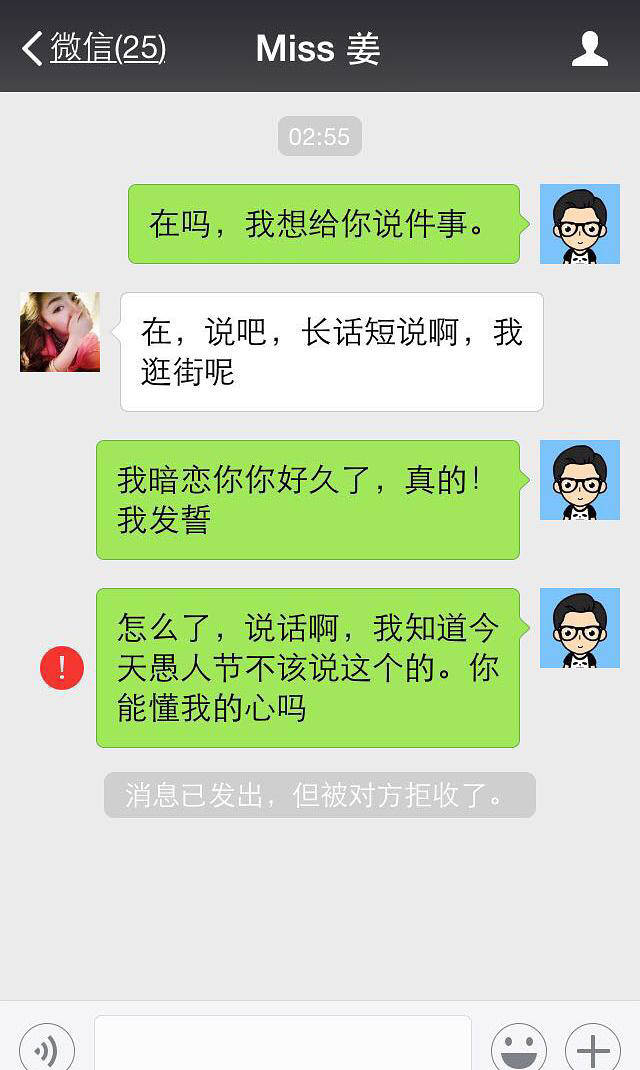Tap my avatar beside "在吗，我想给你说件事"

580,224
